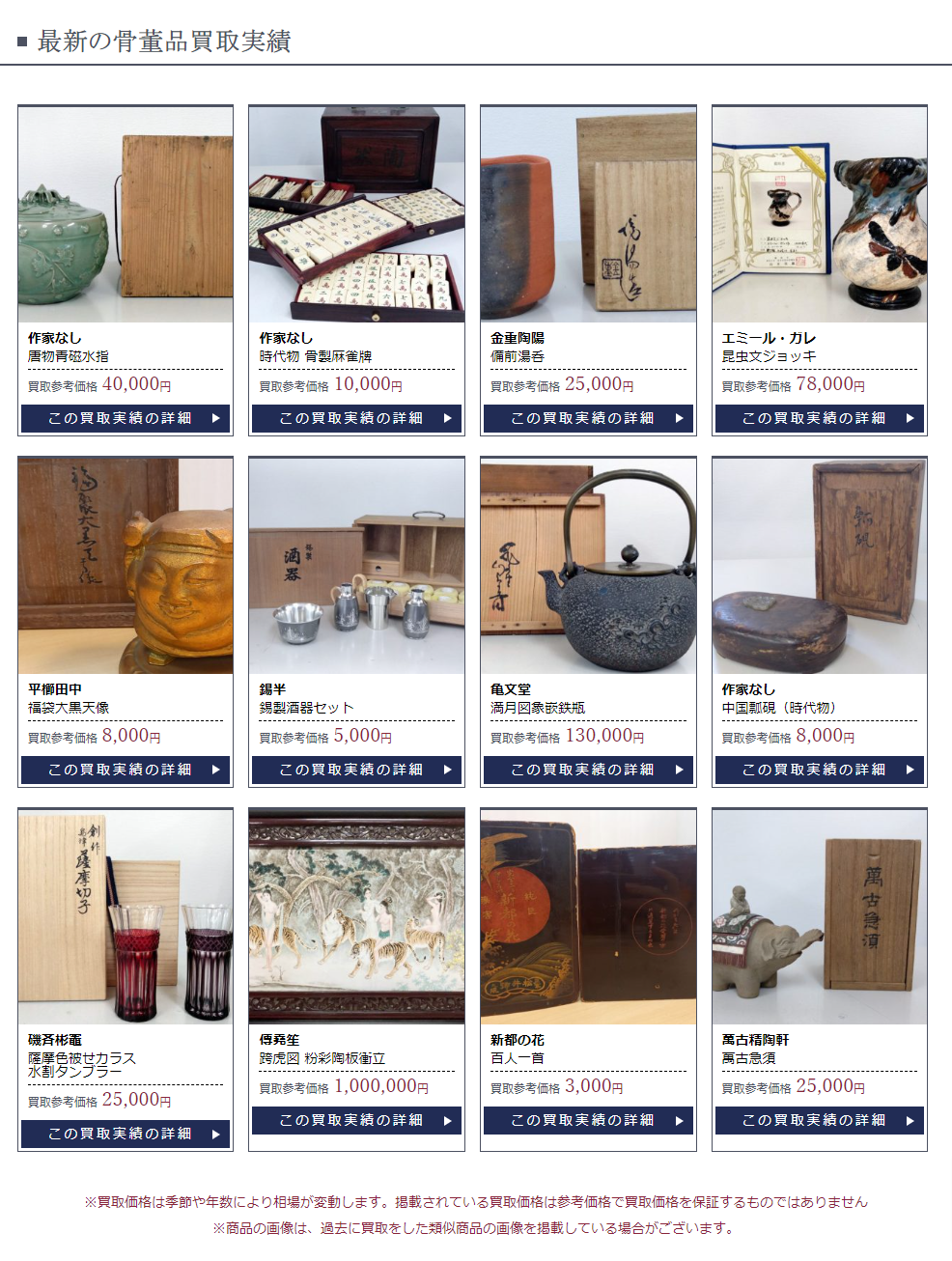This screenshot has width=952, height=1261.
Task: View 錫製酒器セット purchase details
Action: click(x=356, y=770)
